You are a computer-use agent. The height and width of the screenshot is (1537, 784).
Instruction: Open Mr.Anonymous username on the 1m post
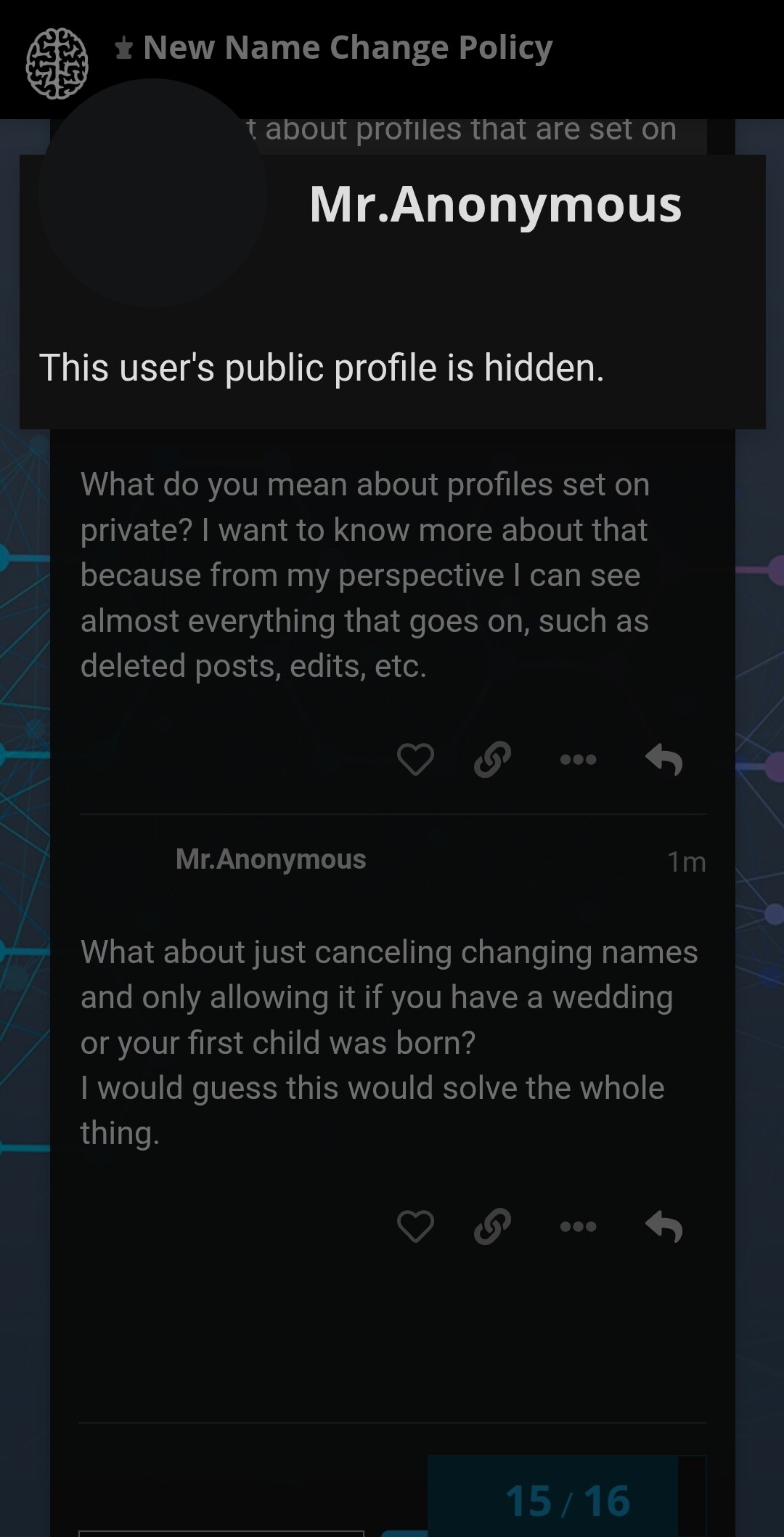(x=271, y=859)
